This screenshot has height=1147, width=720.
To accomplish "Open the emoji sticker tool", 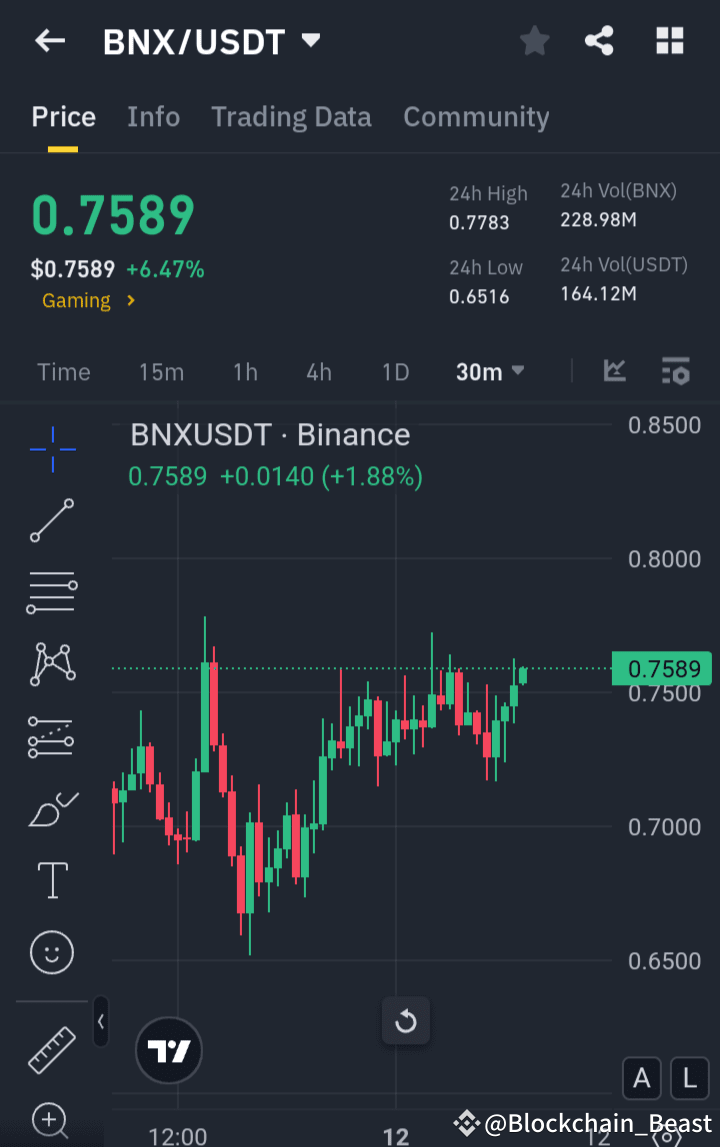I will (x=51, y=952).
